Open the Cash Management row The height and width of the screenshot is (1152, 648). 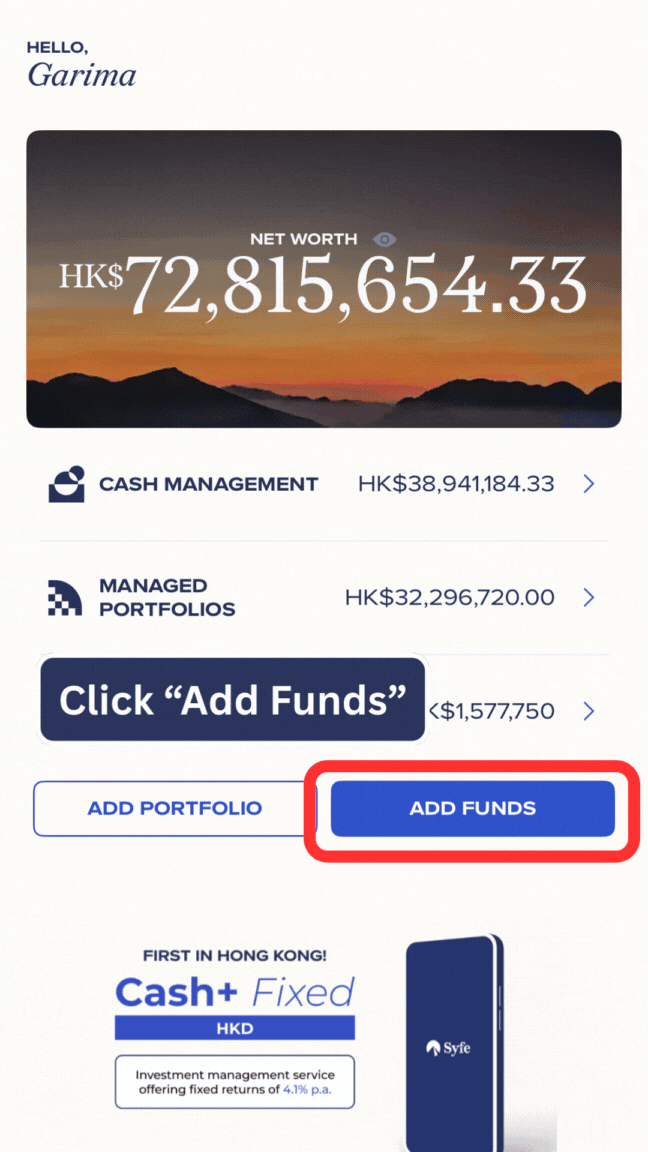(323, 484)
